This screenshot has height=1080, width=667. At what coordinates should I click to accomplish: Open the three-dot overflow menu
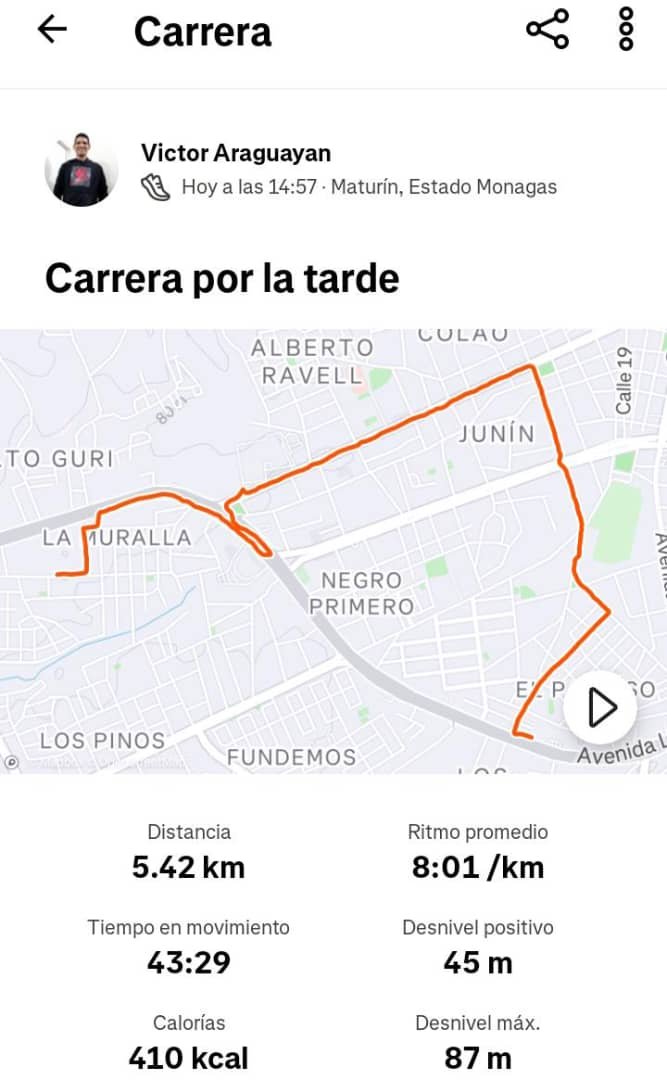coord(626,29)
